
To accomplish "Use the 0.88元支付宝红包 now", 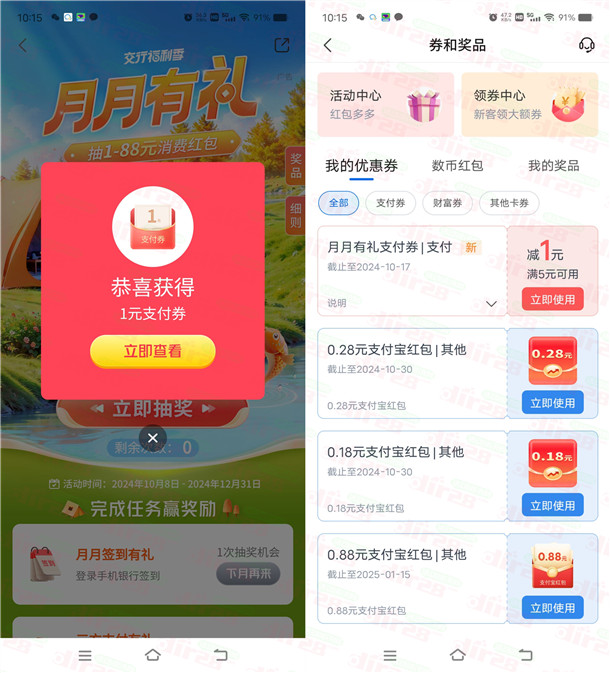I will point(552,607).
